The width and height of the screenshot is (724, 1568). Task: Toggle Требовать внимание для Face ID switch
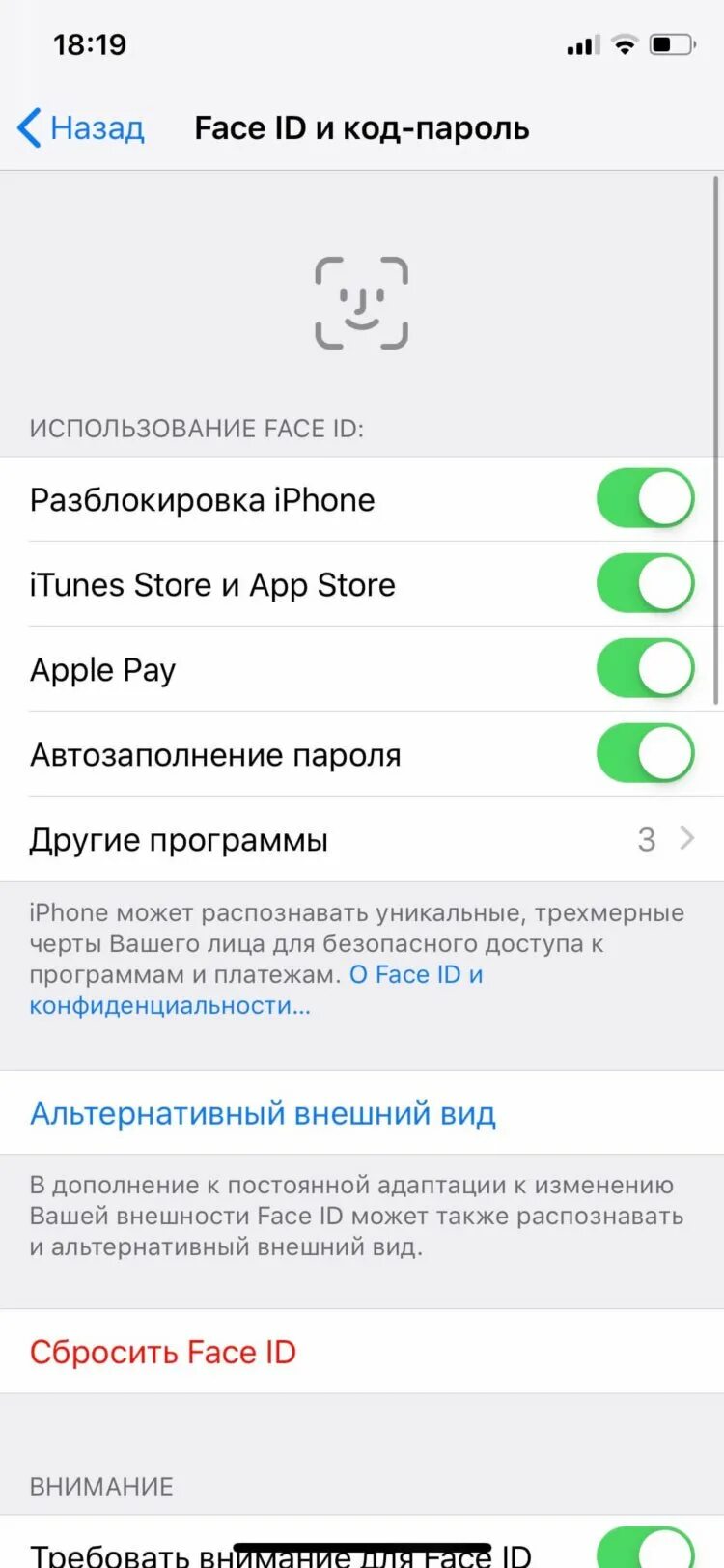(645, 1549)
